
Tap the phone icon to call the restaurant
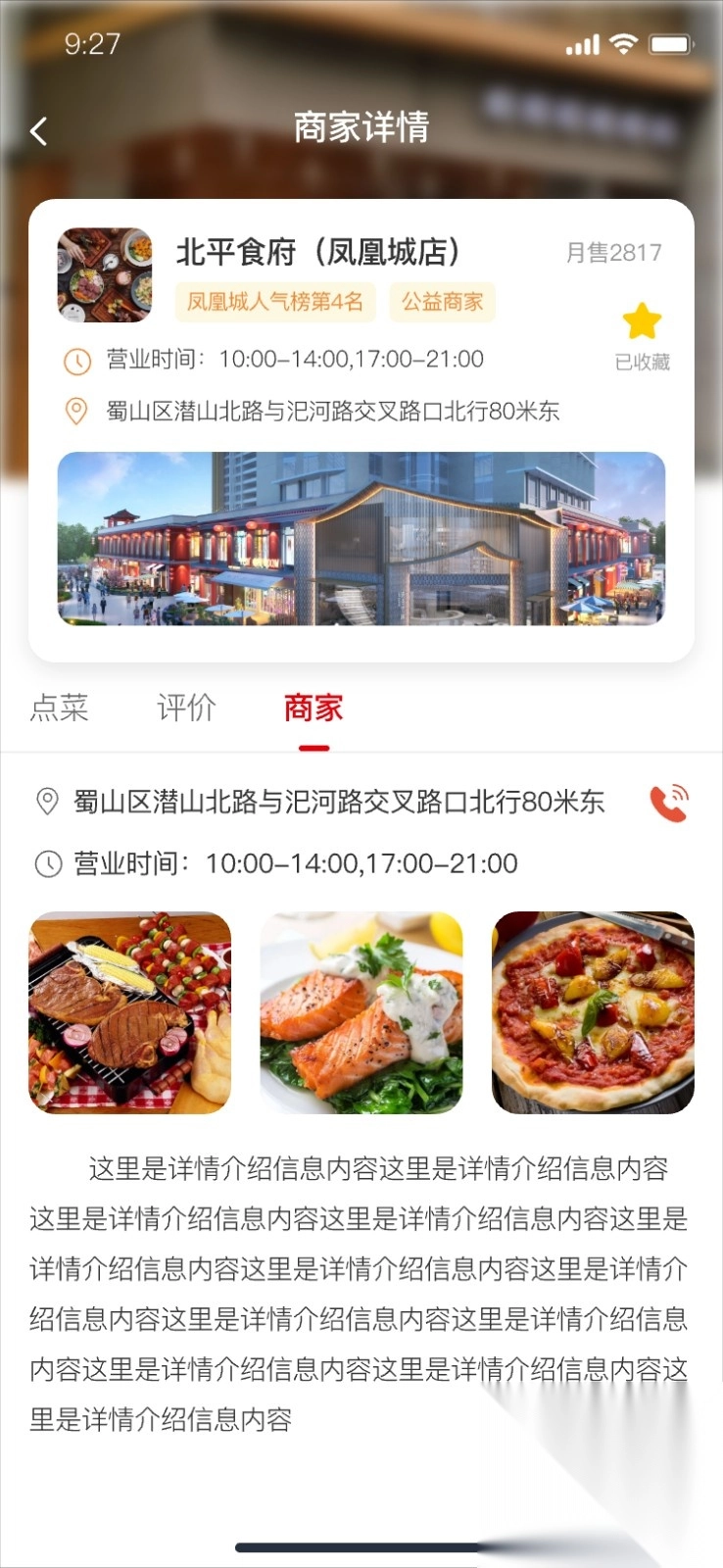click(669, 803)
